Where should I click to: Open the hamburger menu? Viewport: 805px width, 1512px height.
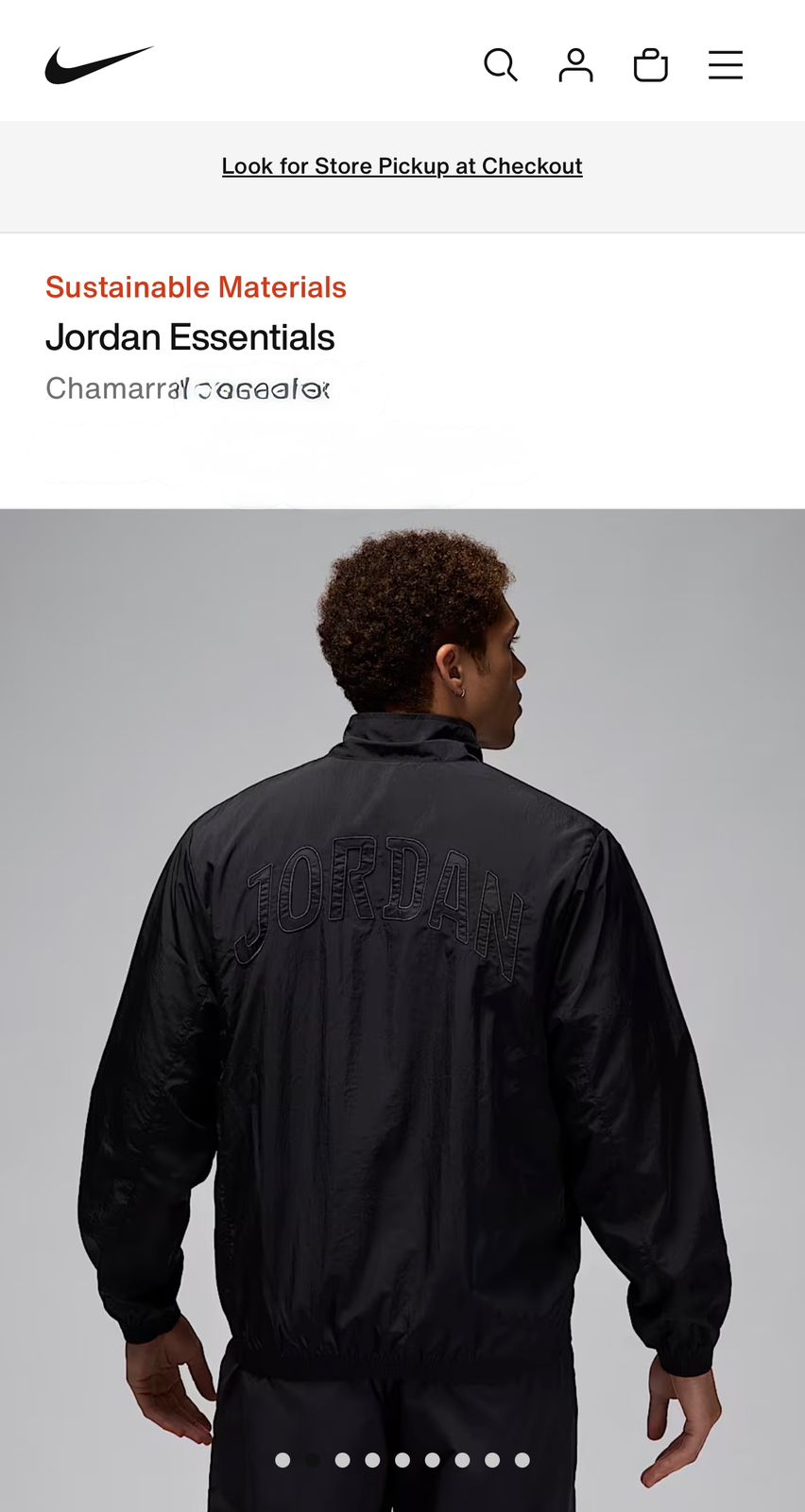(x=726, y=65)
